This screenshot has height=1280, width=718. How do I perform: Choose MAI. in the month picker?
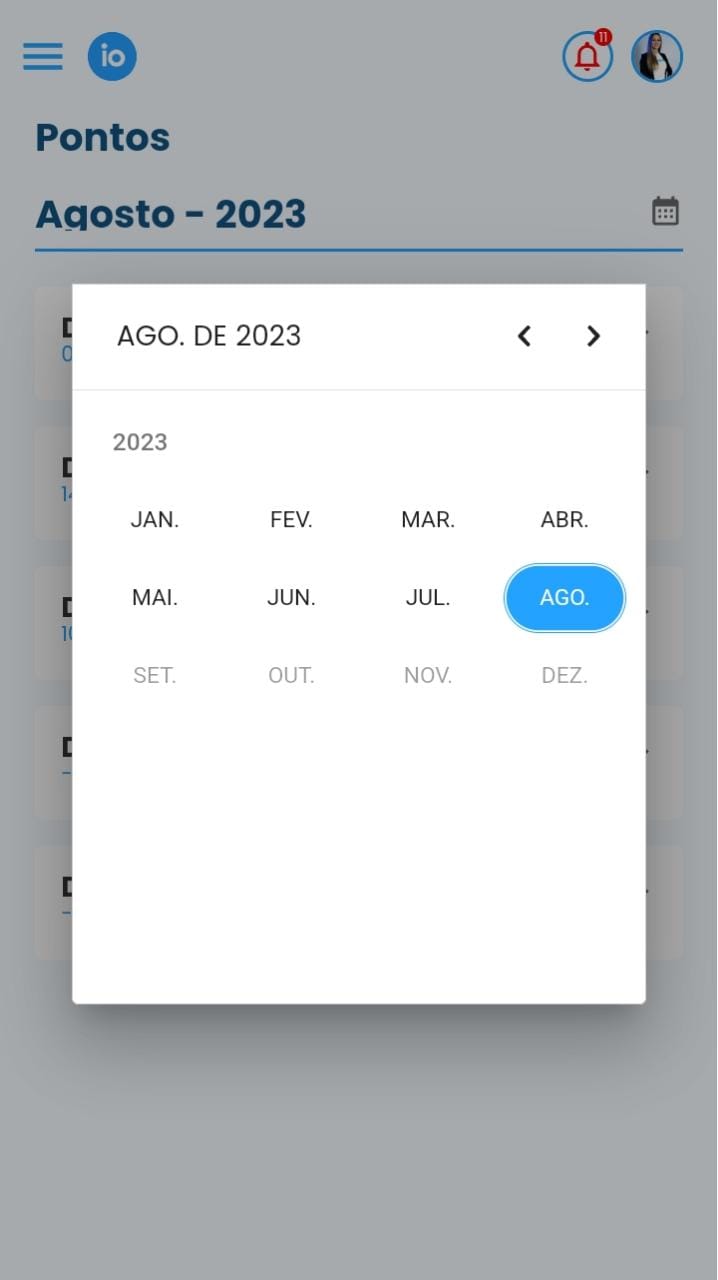155,598
